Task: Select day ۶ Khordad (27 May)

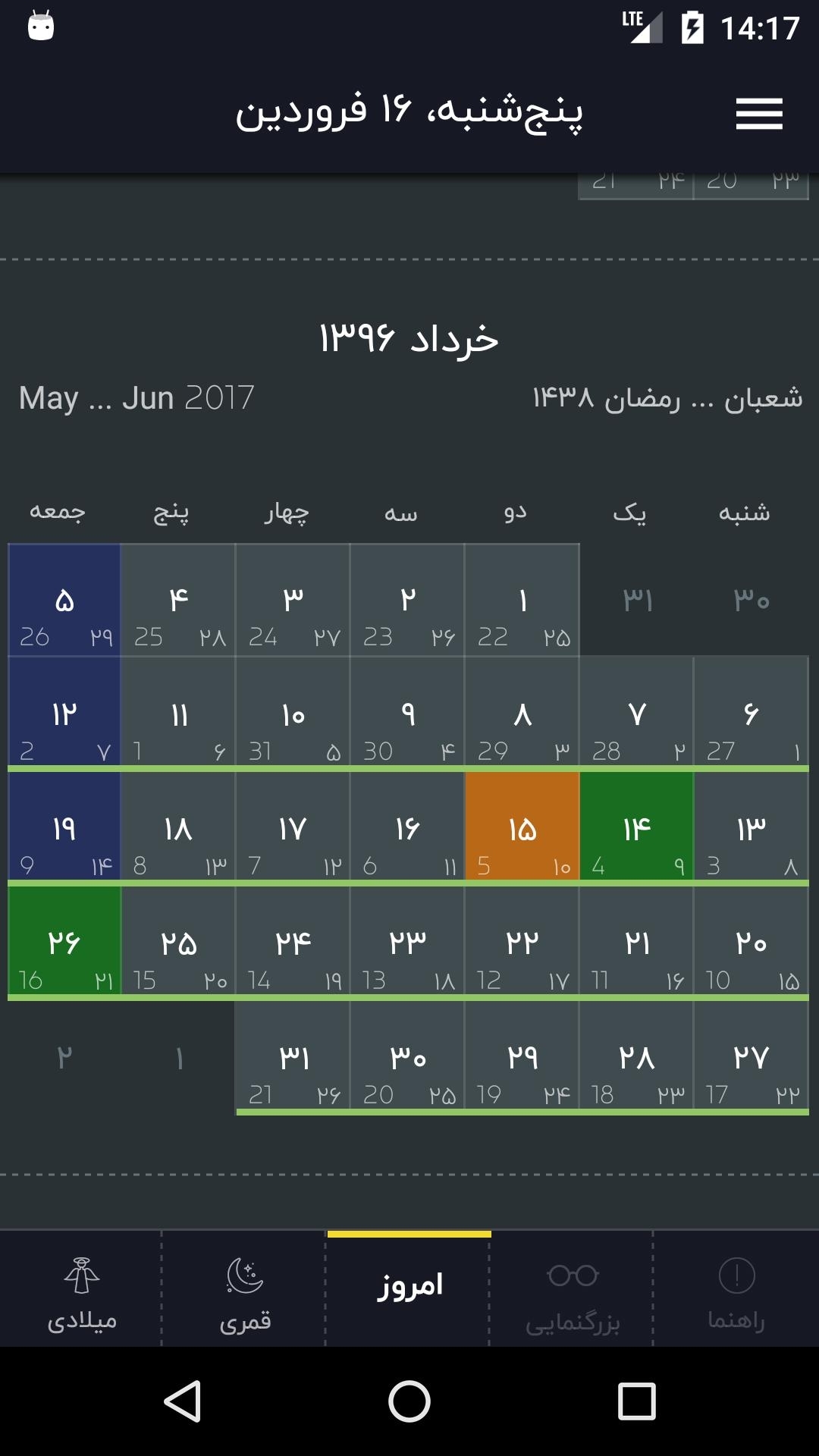Action: (752, 713)
